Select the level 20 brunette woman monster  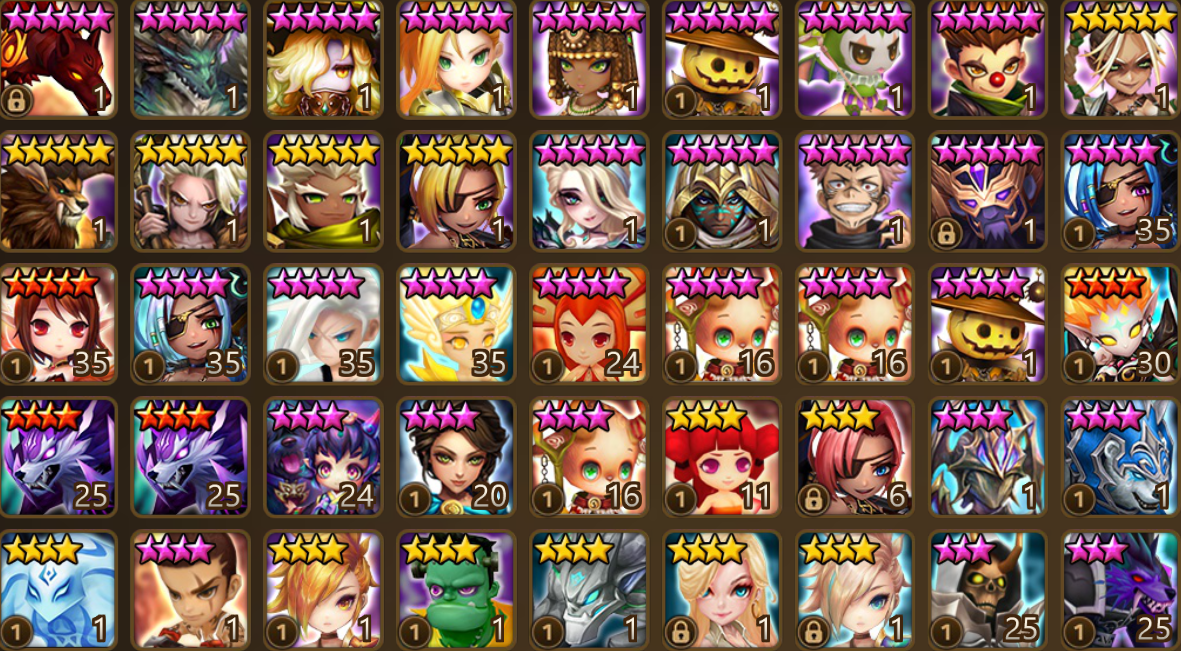[x=456, y=458]
